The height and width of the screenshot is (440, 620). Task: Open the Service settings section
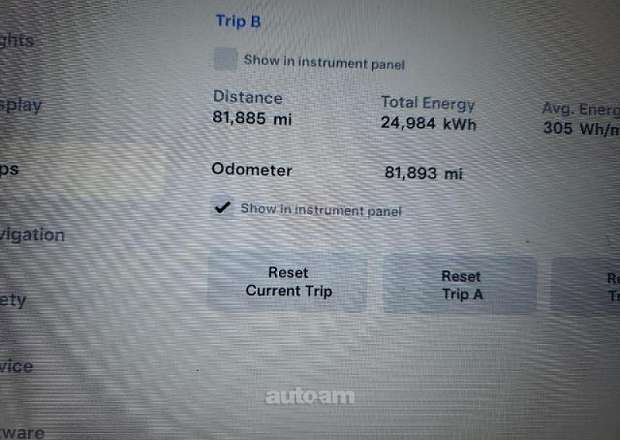click(17, 366)
